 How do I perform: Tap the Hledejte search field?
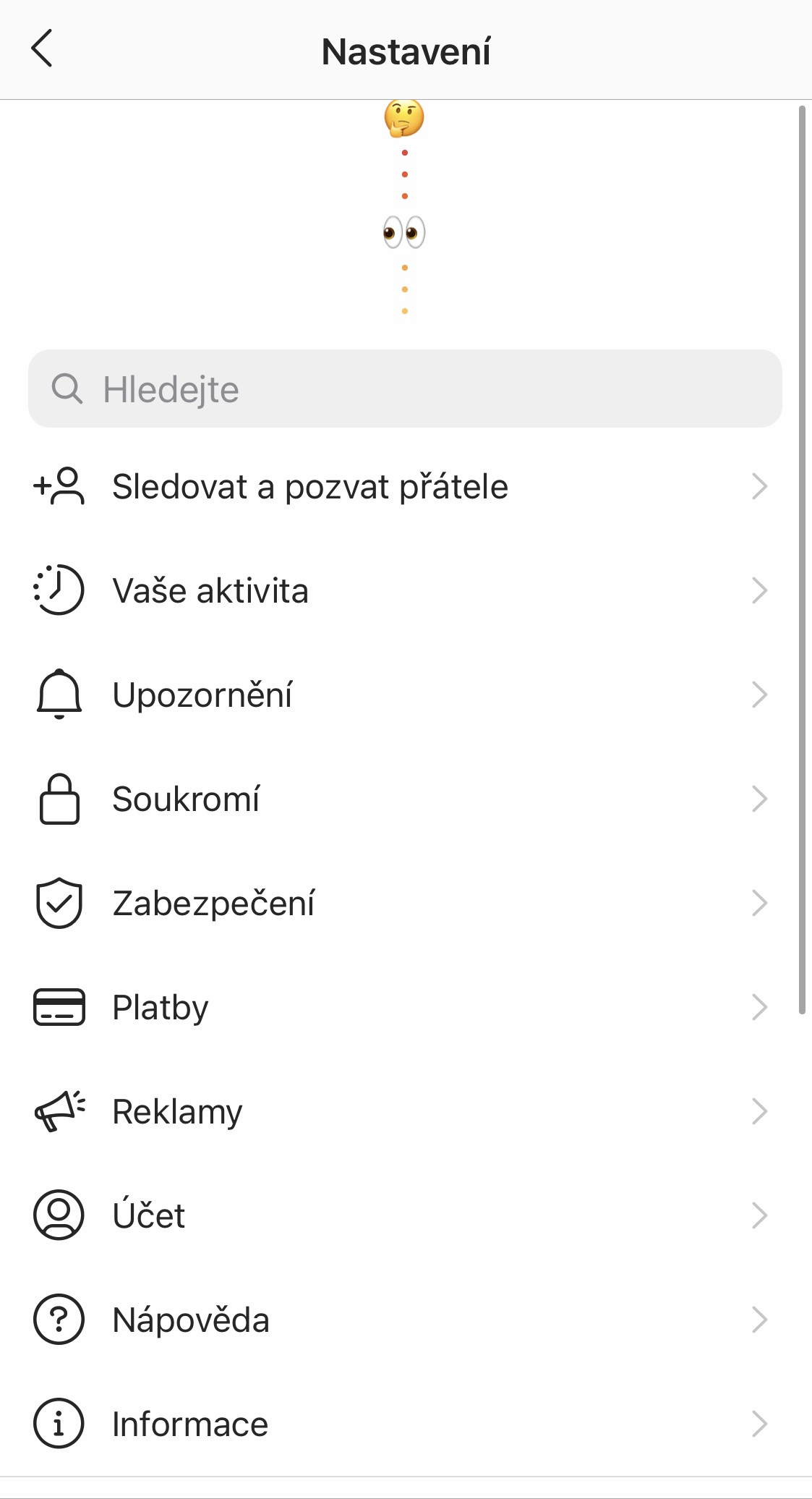(405, 389)
